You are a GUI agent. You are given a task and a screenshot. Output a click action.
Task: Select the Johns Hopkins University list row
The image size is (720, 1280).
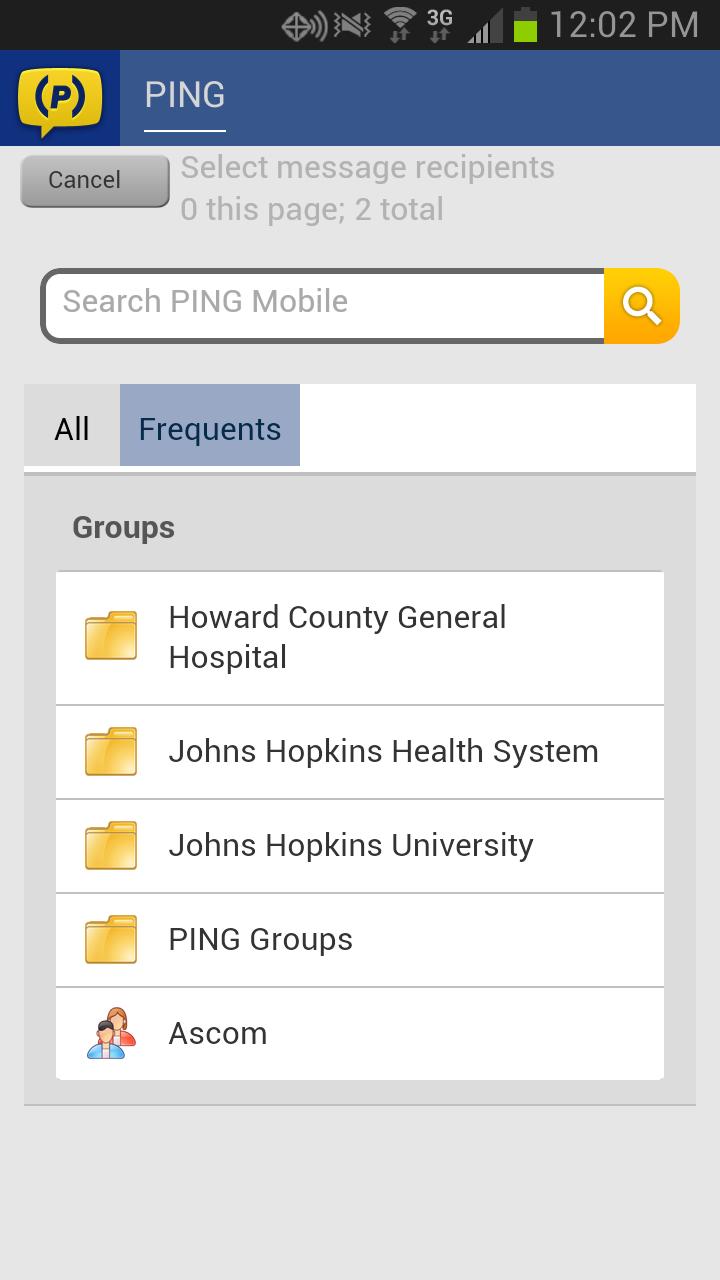tap(360, 845)
